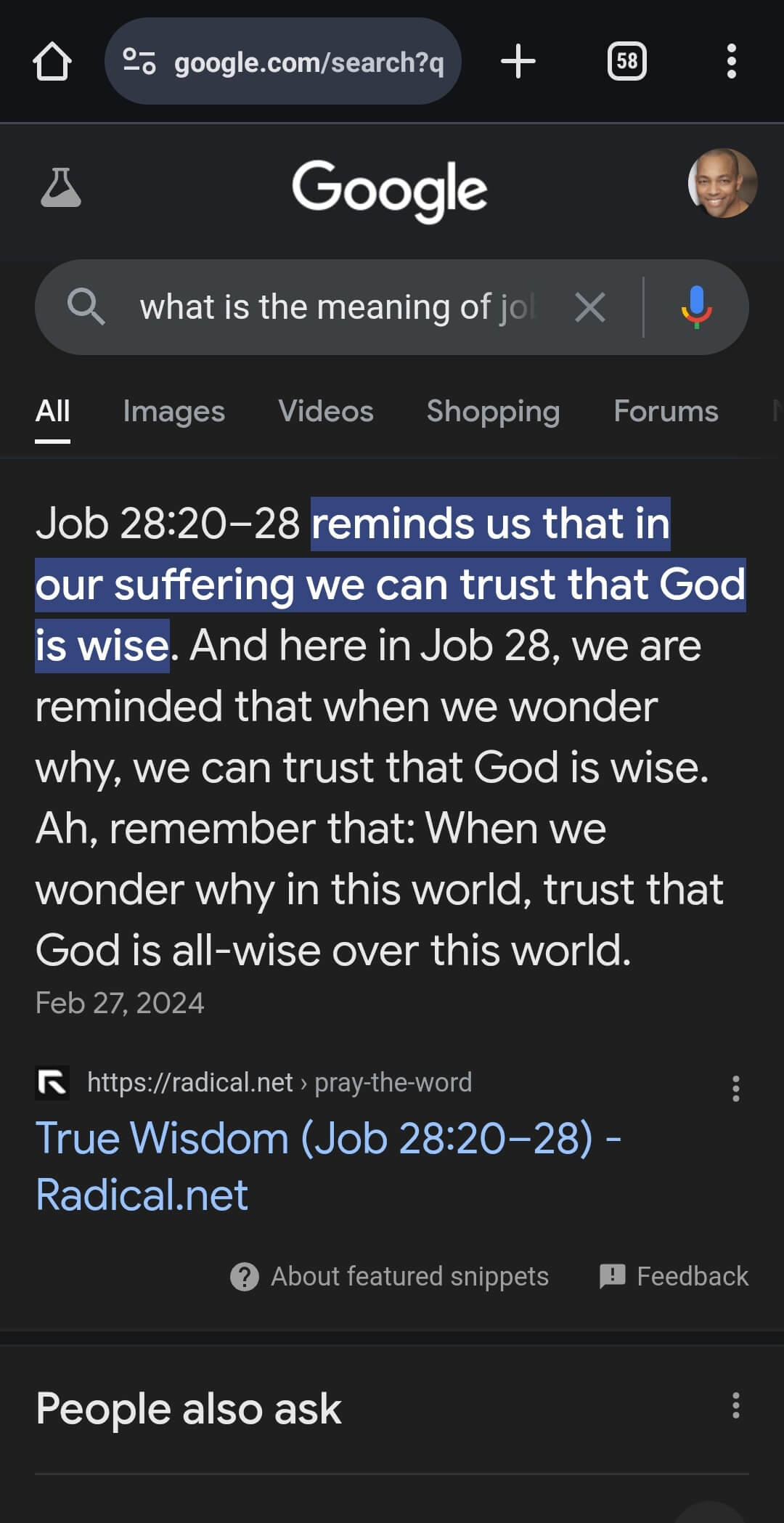This screenshot has height=1523, width=784.
Task: Tap the address bar showing google.com
Action: point(283,62)
